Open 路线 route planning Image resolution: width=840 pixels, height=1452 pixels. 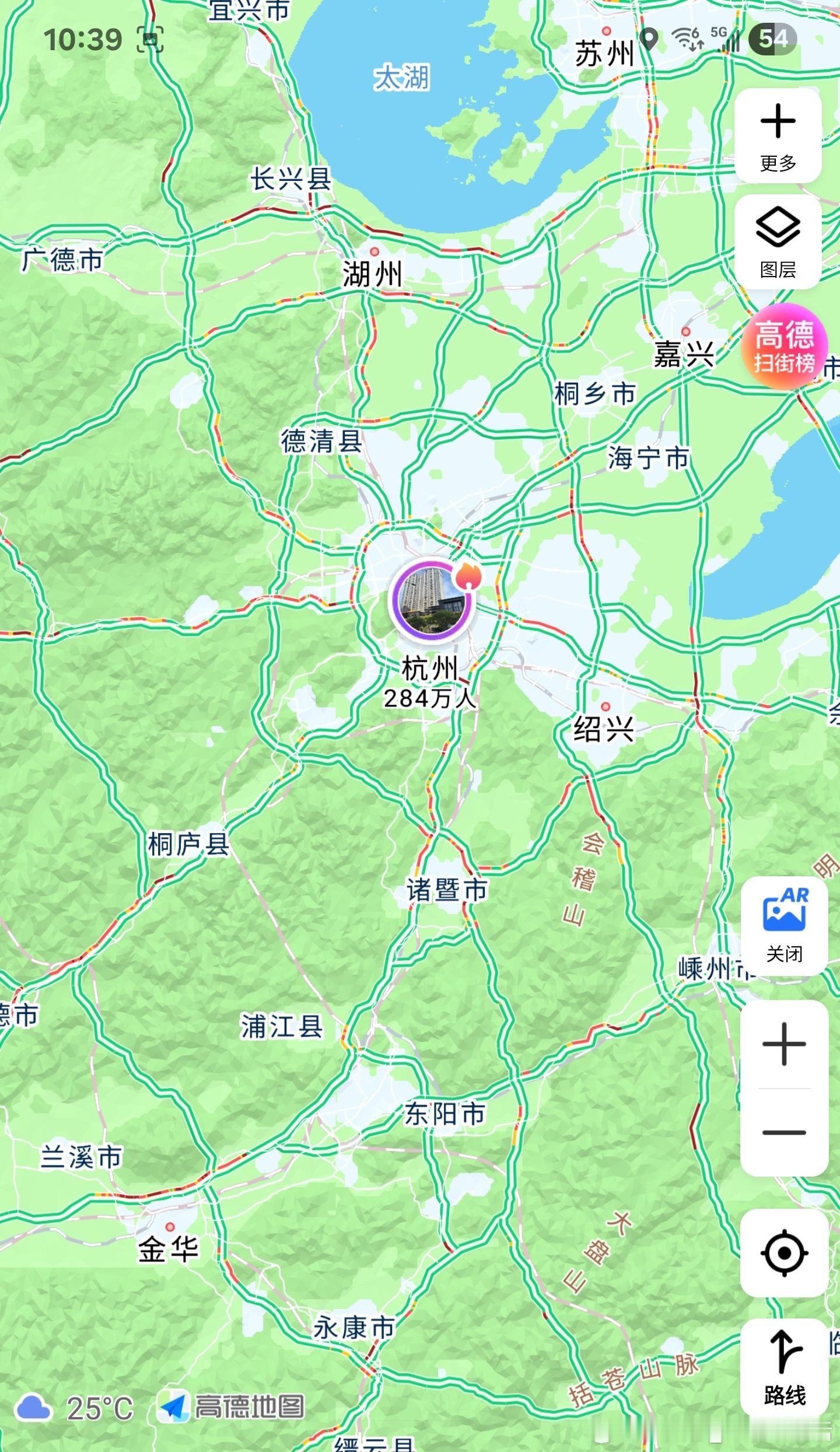pos(785,1367)
